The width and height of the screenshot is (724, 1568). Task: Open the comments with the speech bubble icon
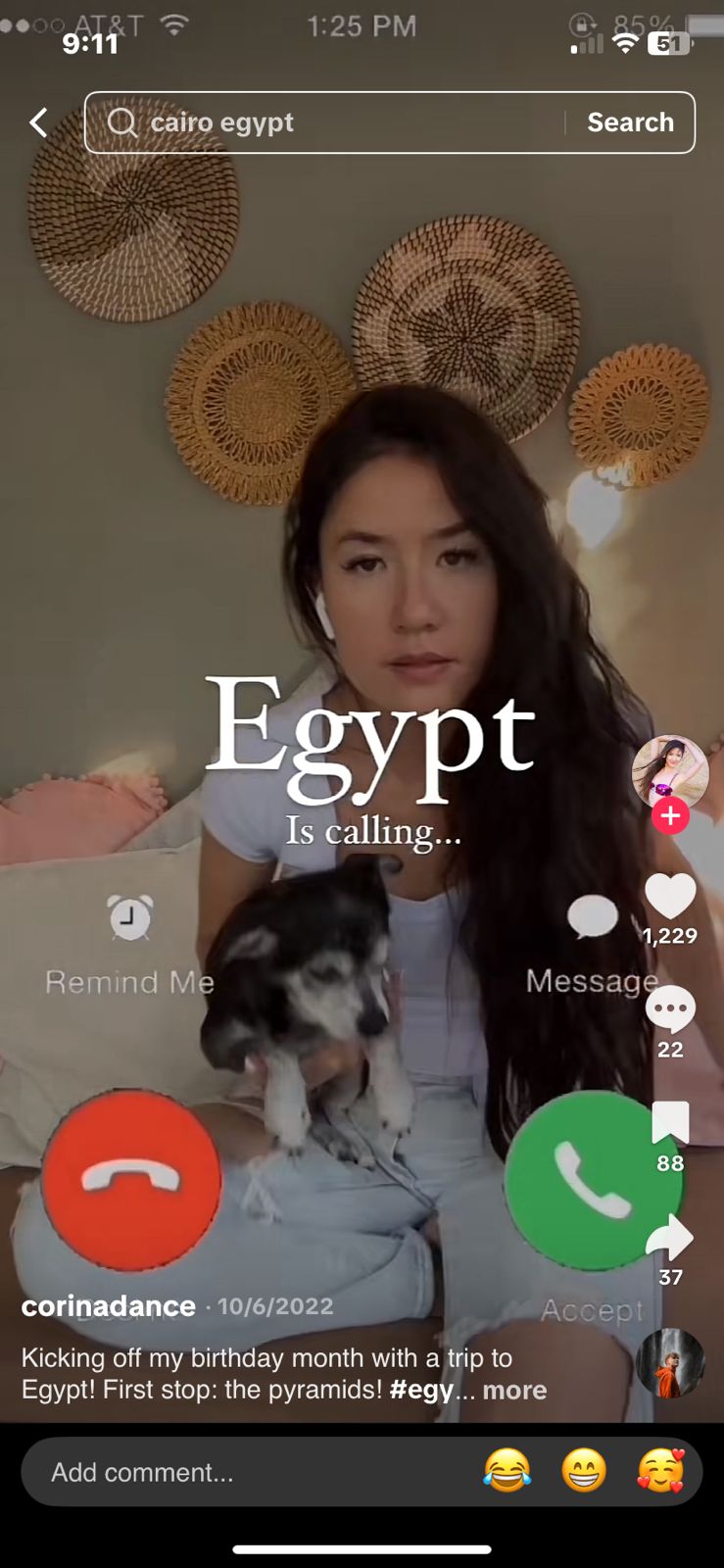tap(670, 1009)
